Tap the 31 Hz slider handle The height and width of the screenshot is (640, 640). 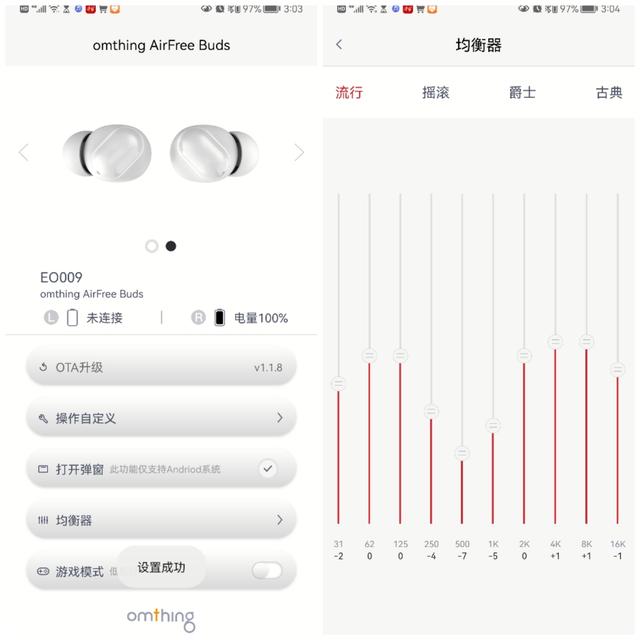click(338, 383)
